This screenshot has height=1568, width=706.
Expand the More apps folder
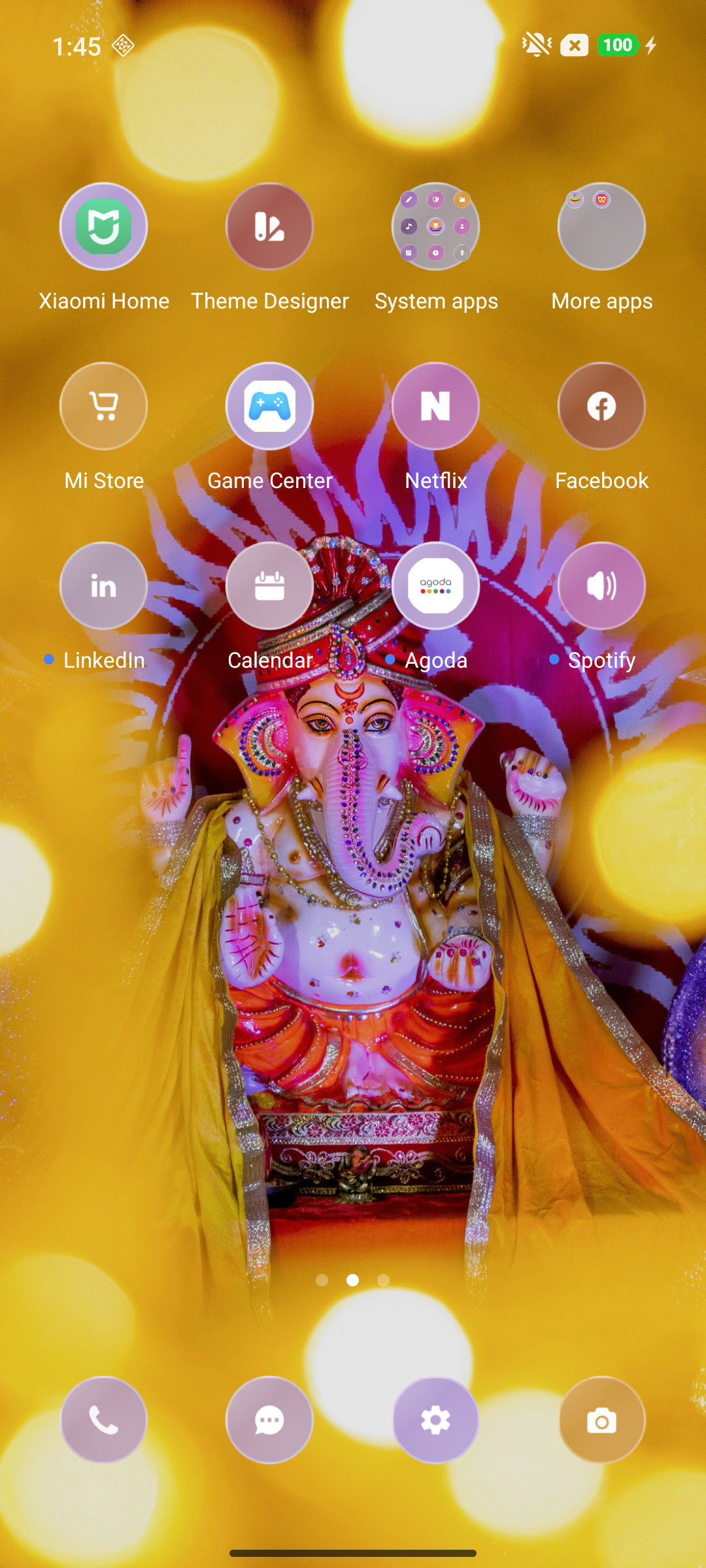click(601, 226)
